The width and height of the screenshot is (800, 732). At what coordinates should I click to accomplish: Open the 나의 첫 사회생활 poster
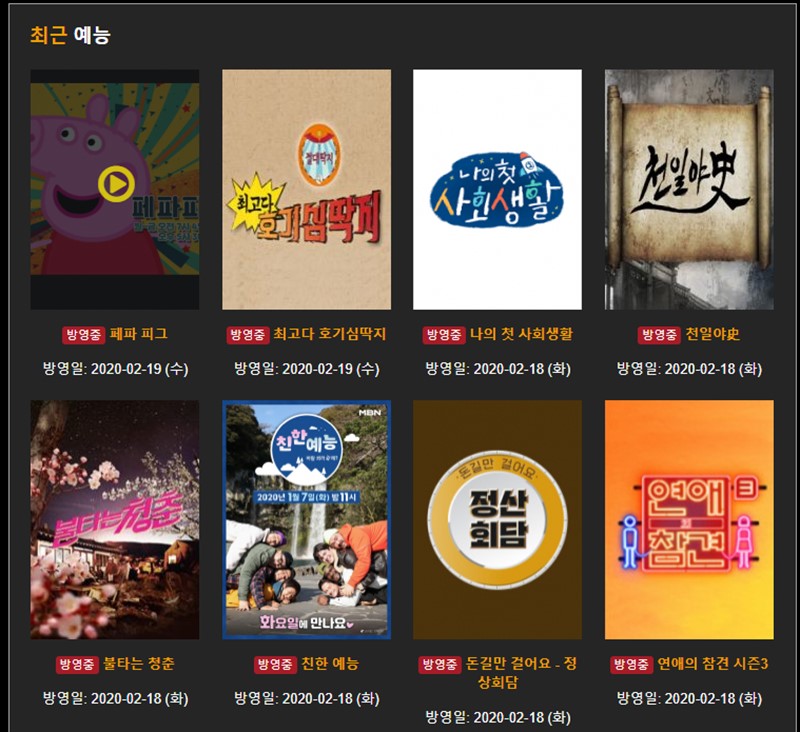pyautogui.click(x=497, y=189)
